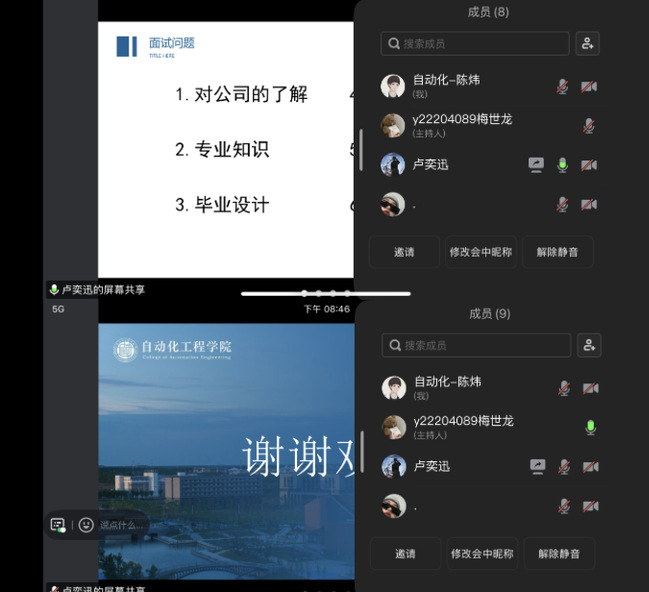Tap add-member icon in 成员 (8) panel

[x=588, y=44]
